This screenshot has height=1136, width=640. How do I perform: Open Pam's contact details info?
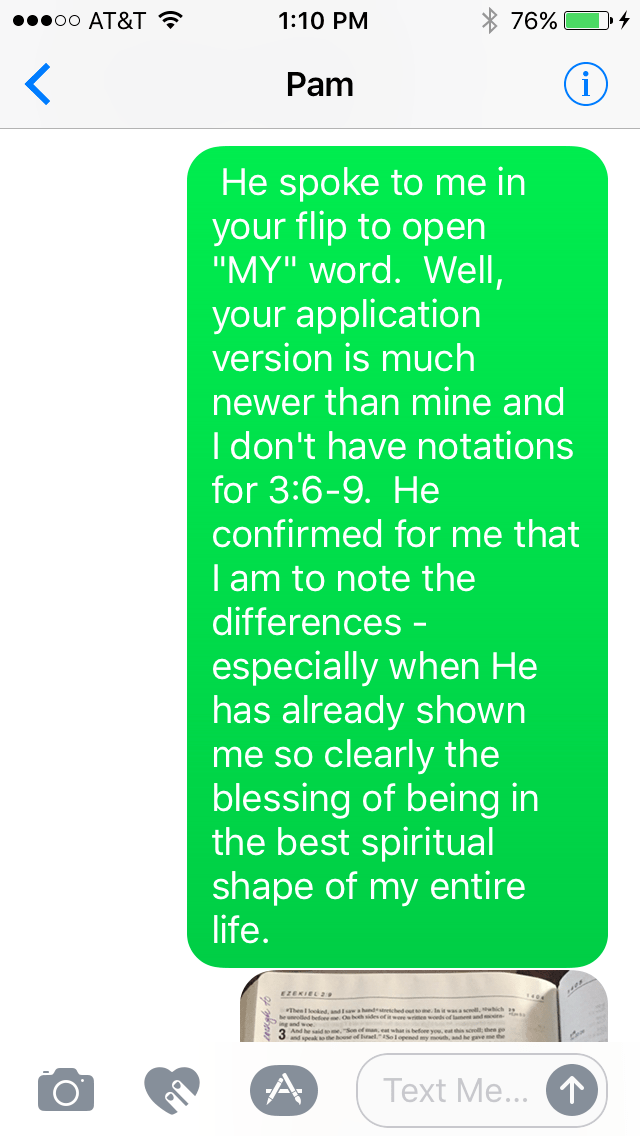pos(585,85)
